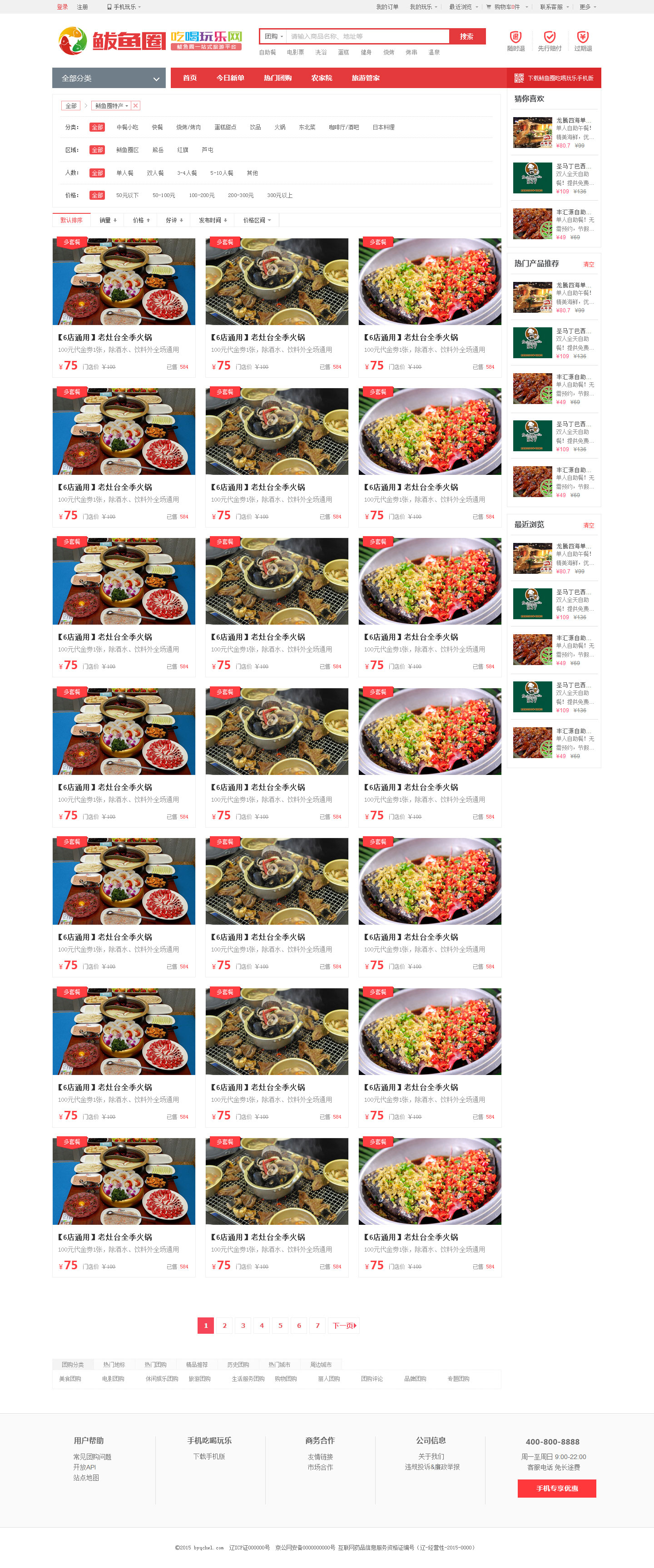Choose the 50-100元 price range
This screenshot has width=654, height=1568.
[163, 196]
